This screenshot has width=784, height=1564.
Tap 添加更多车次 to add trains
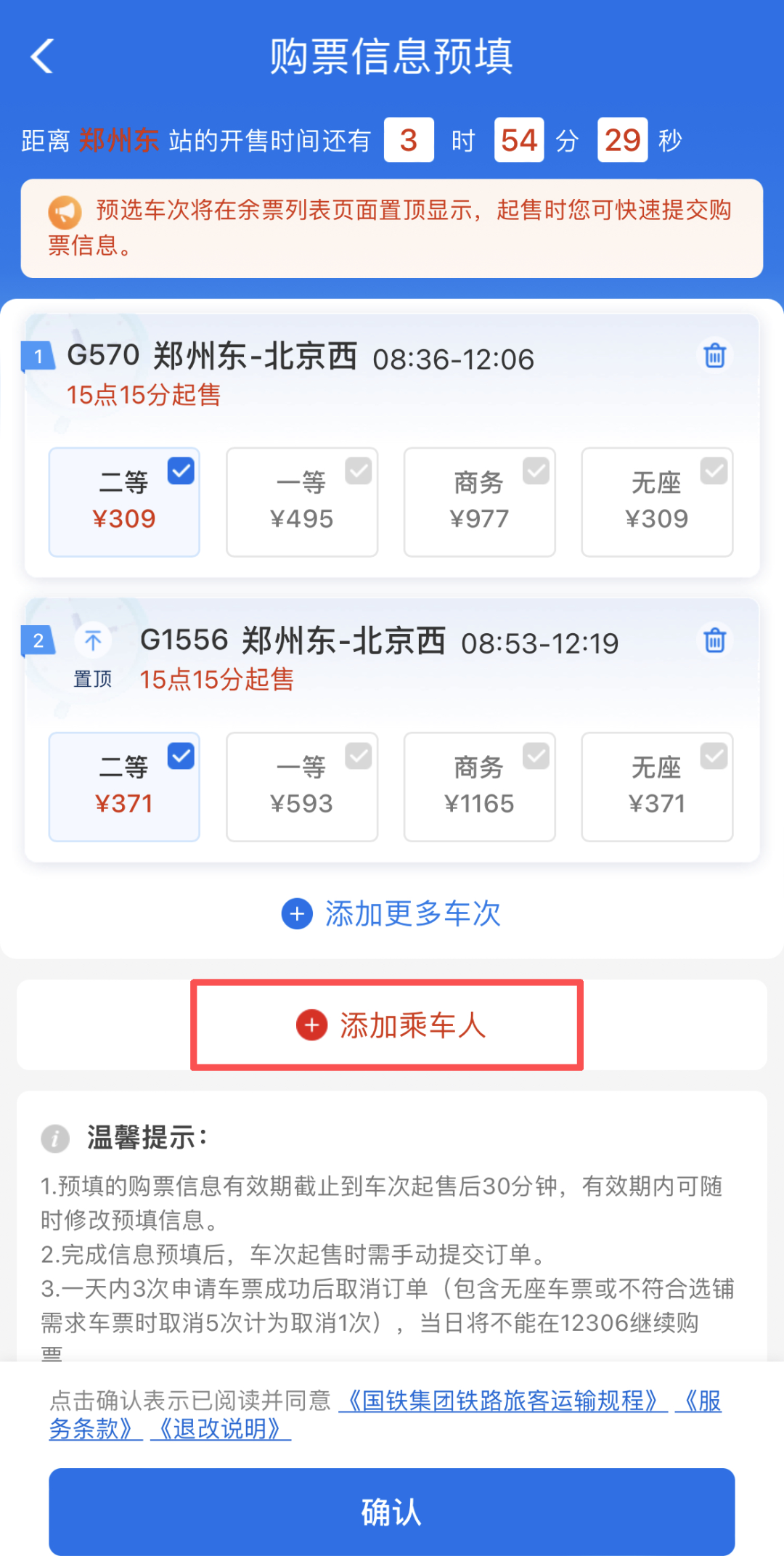[392, 913]
